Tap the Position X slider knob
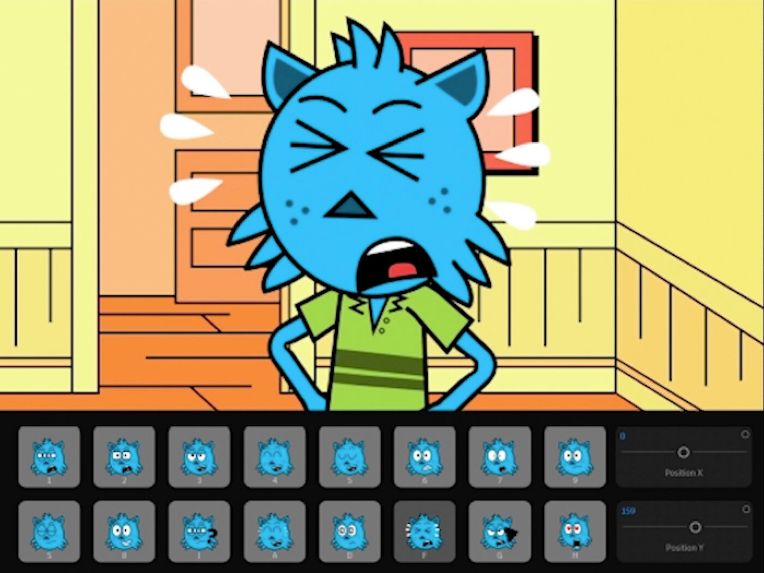 (684, 453)
